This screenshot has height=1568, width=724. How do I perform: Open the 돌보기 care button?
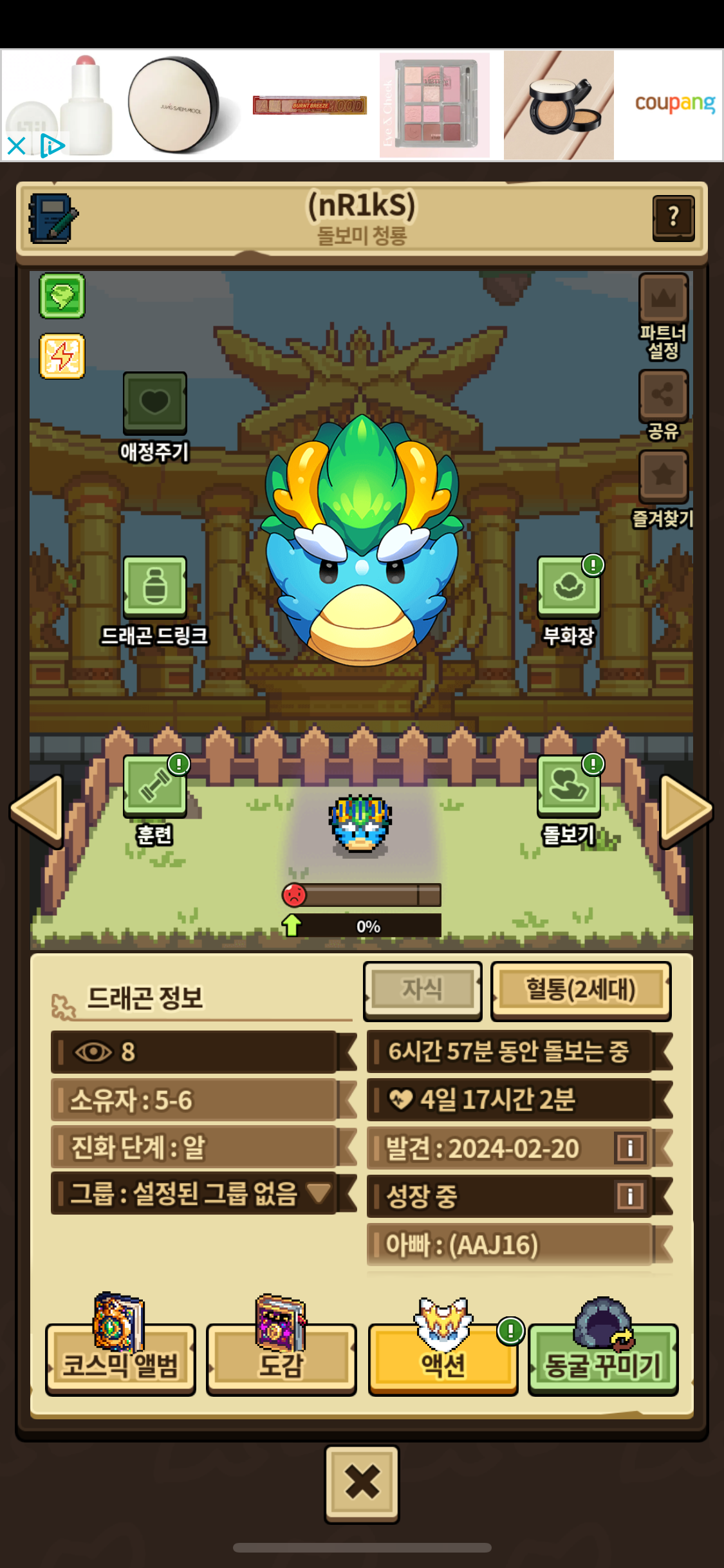click(570, 801)
